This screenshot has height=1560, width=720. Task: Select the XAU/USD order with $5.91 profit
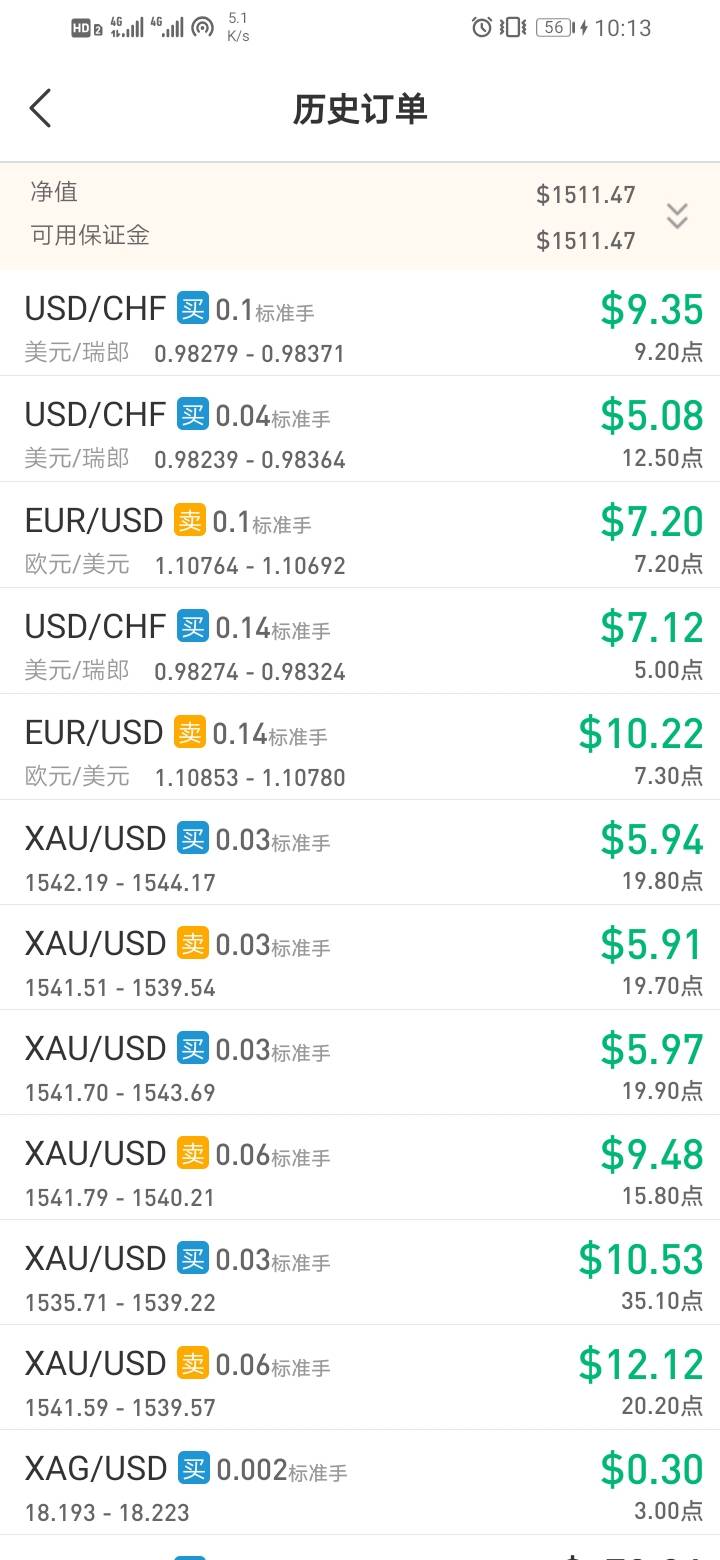[x=360, y=962]
